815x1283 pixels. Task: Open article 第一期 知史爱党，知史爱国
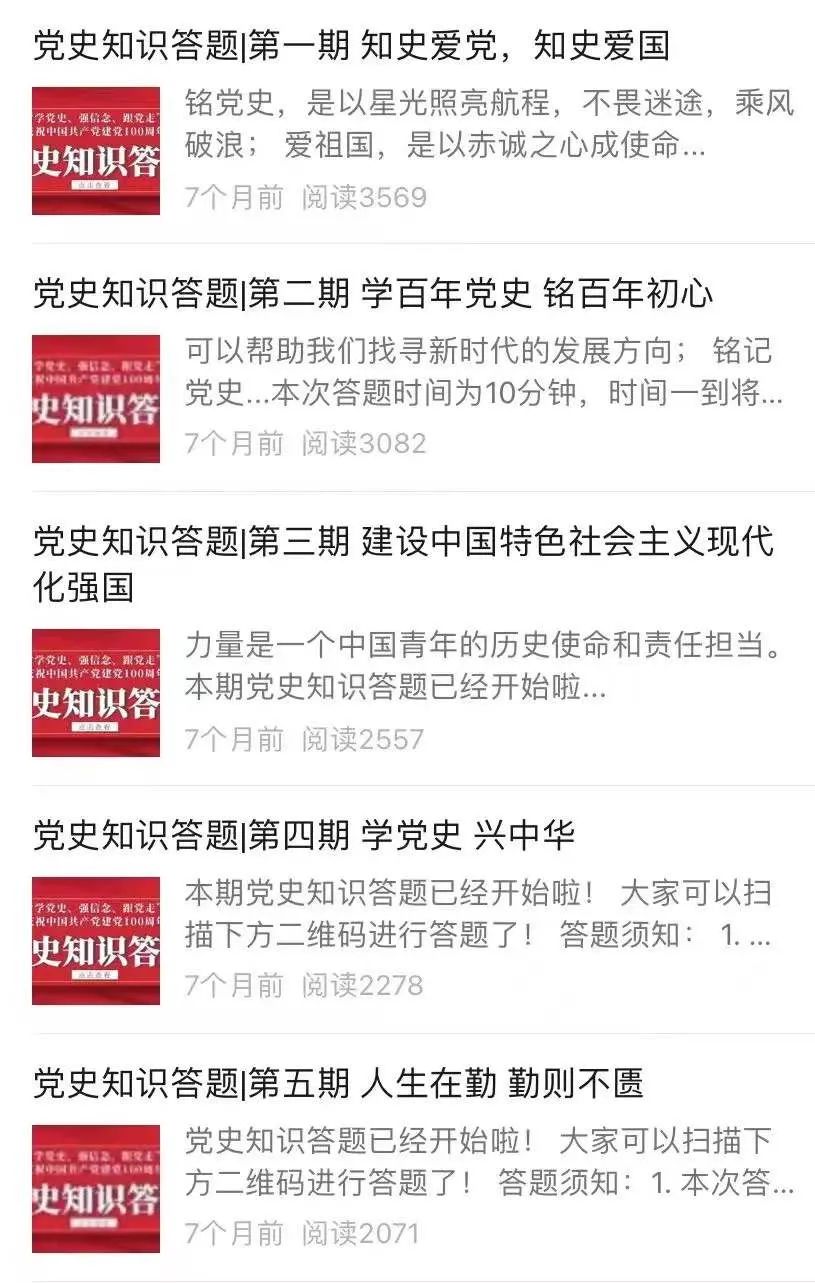(351, 45)
